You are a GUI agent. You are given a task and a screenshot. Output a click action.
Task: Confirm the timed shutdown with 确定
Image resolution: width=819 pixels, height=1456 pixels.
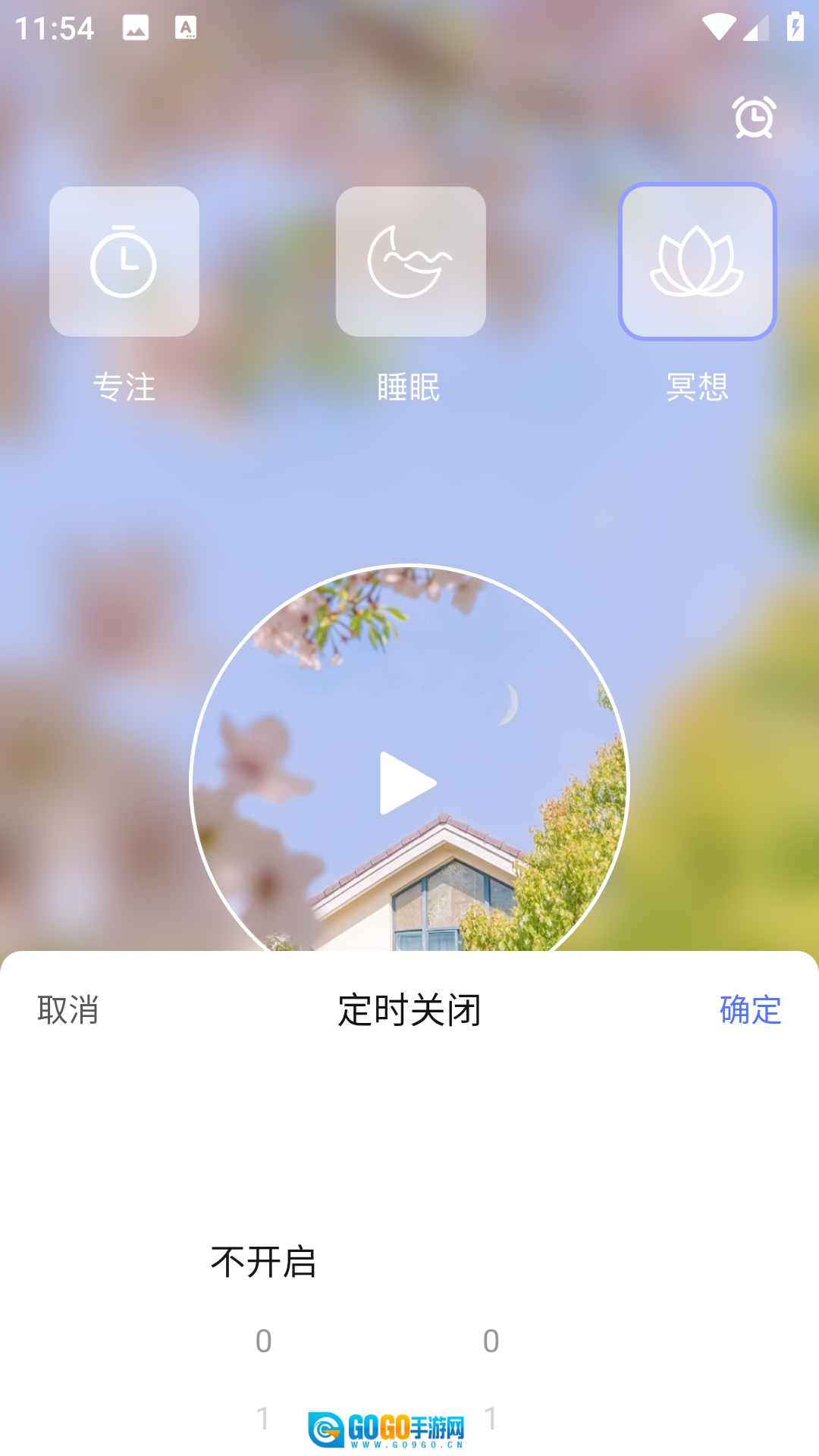pyautogui.click(x=749, y=1010)
